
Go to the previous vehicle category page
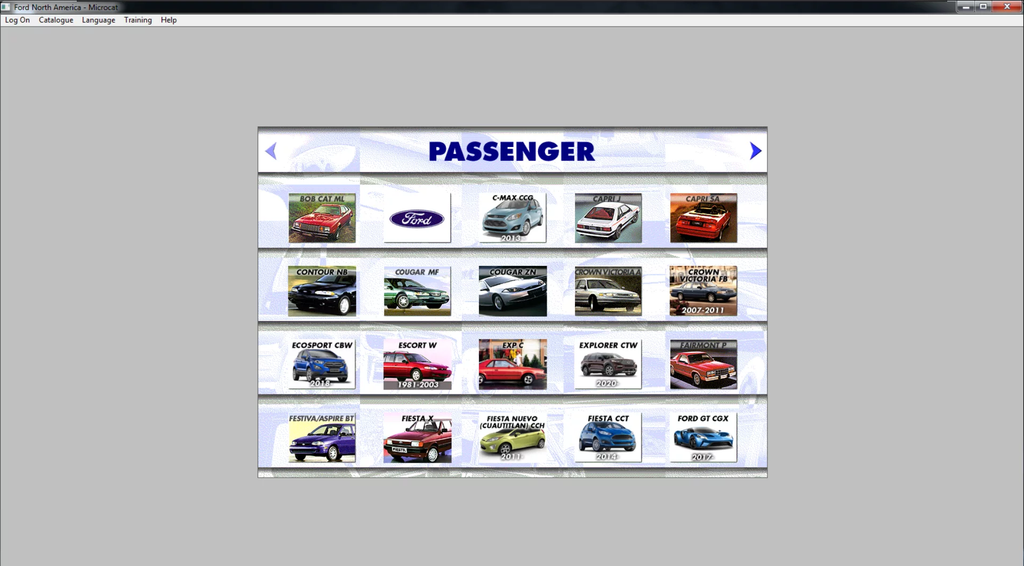pos(270,151)
